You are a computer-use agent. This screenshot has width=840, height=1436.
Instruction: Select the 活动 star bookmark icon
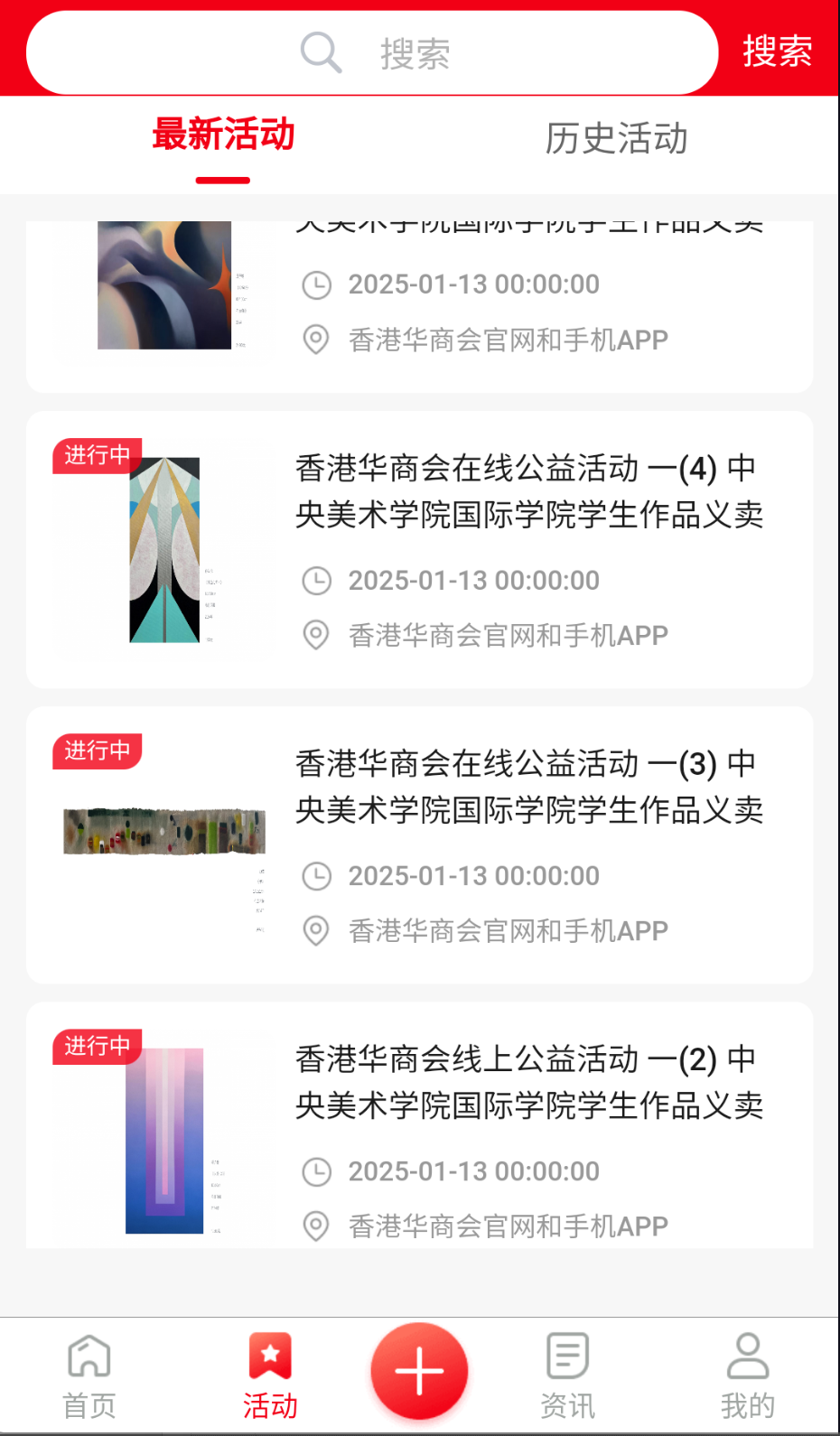click(x=269, y=1355)
